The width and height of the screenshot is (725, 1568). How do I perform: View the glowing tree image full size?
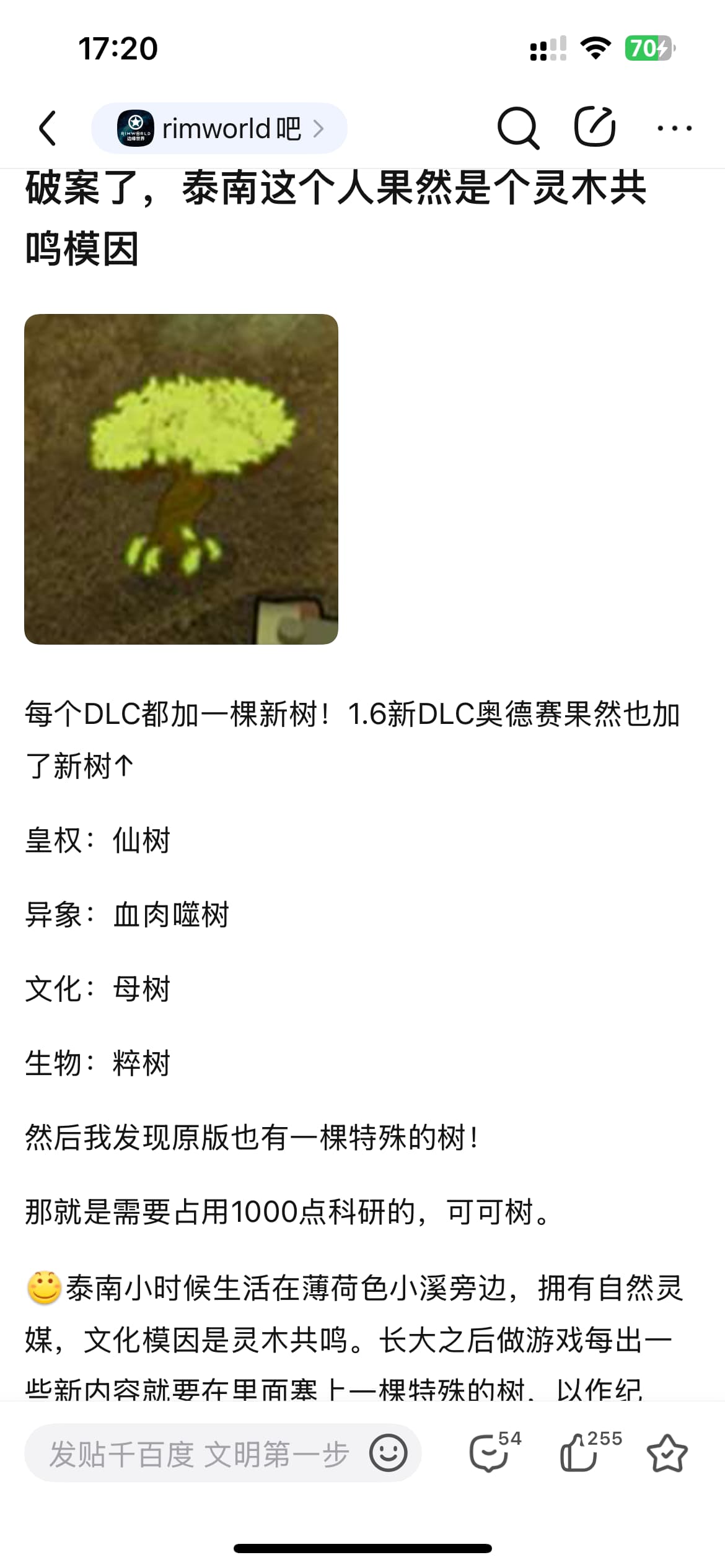181,479
